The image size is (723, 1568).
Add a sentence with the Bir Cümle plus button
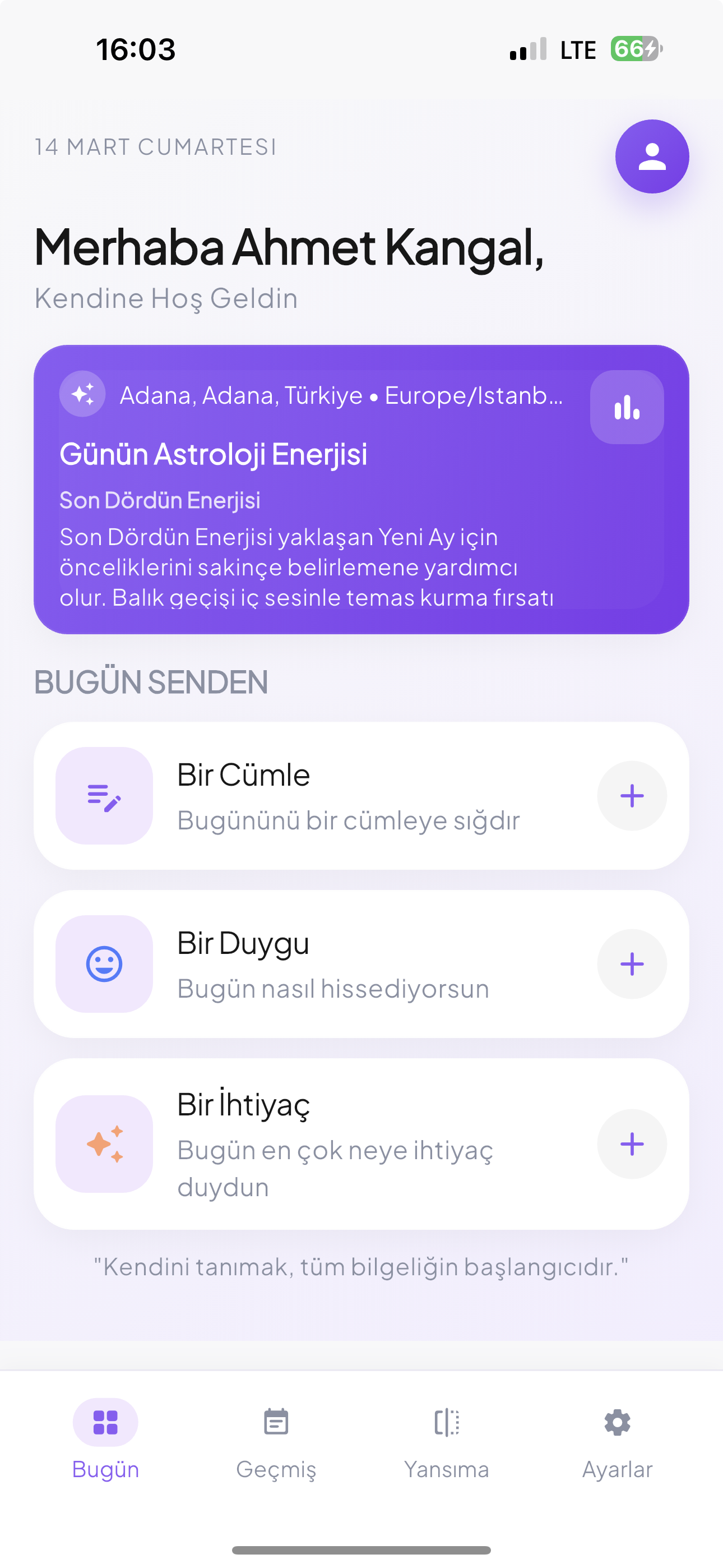(632, 796)
